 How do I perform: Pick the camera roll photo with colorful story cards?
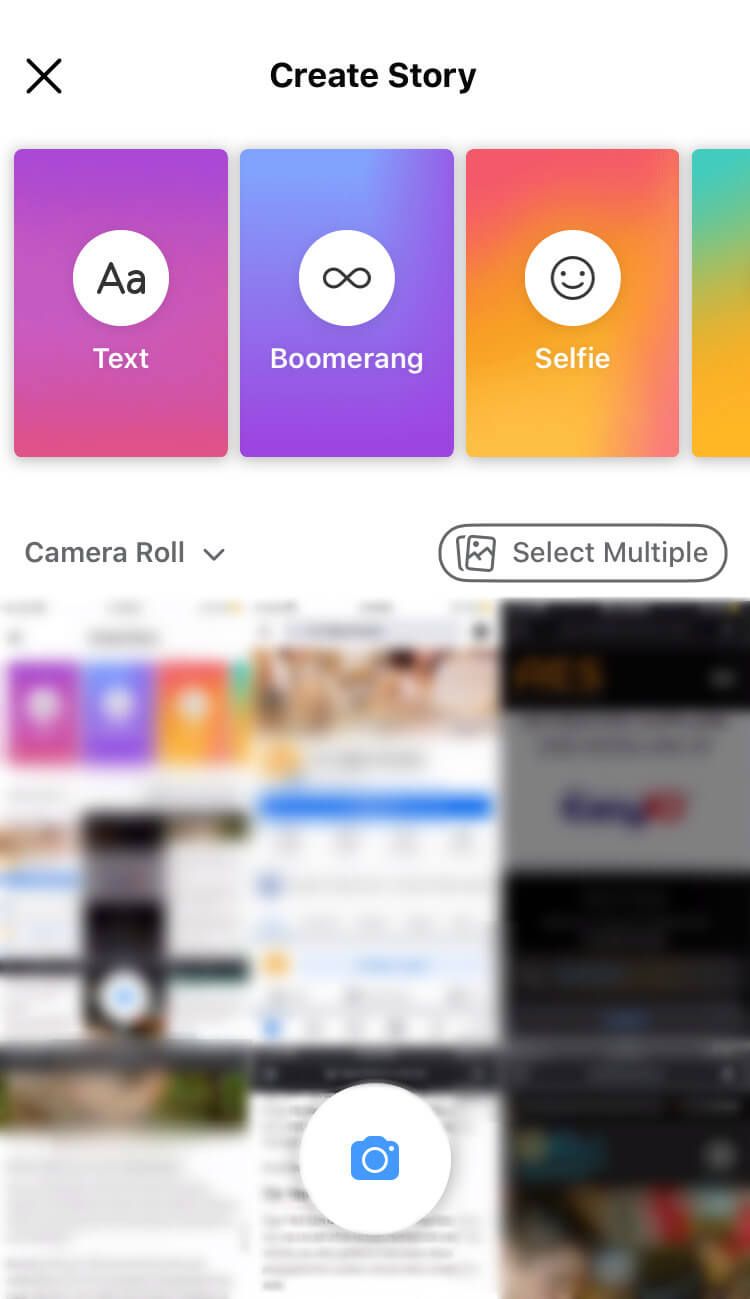point(125,820)
